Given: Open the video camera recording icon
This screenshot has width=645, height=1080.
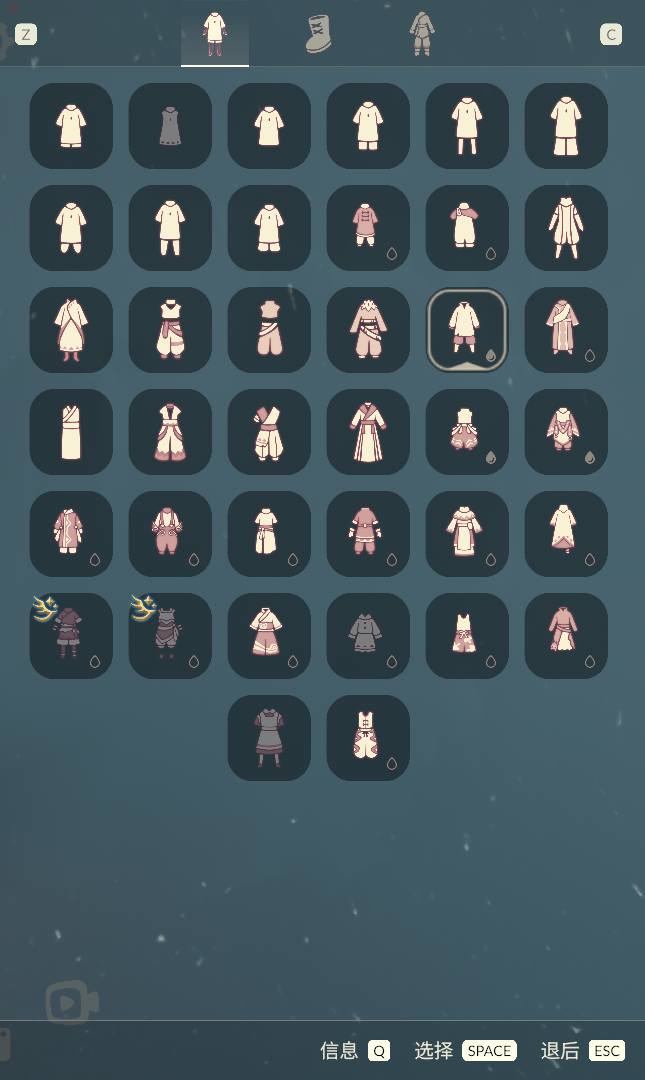Looking at the screenshot, I should point(72,1002).
